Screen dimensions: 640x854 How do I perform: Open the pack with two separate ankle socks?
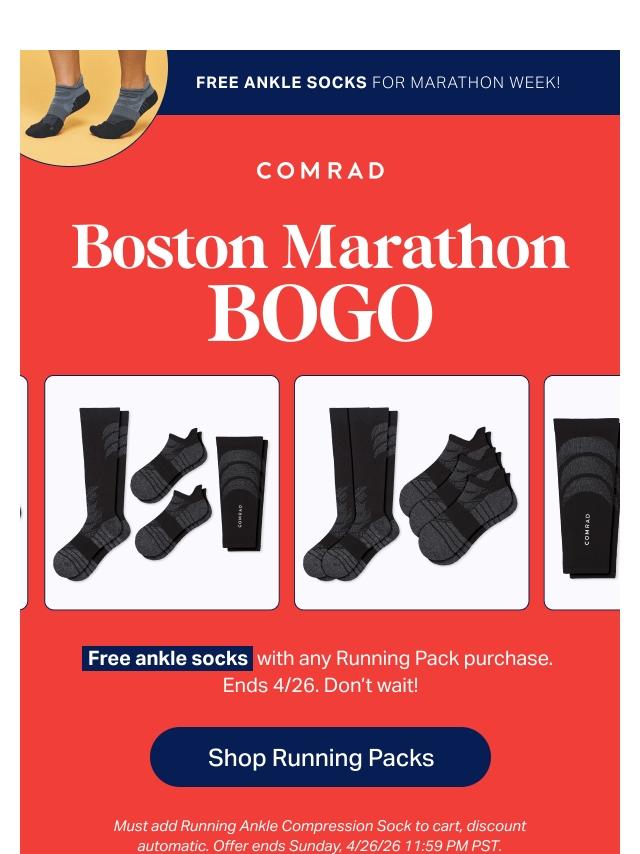[x=162, y=492]
